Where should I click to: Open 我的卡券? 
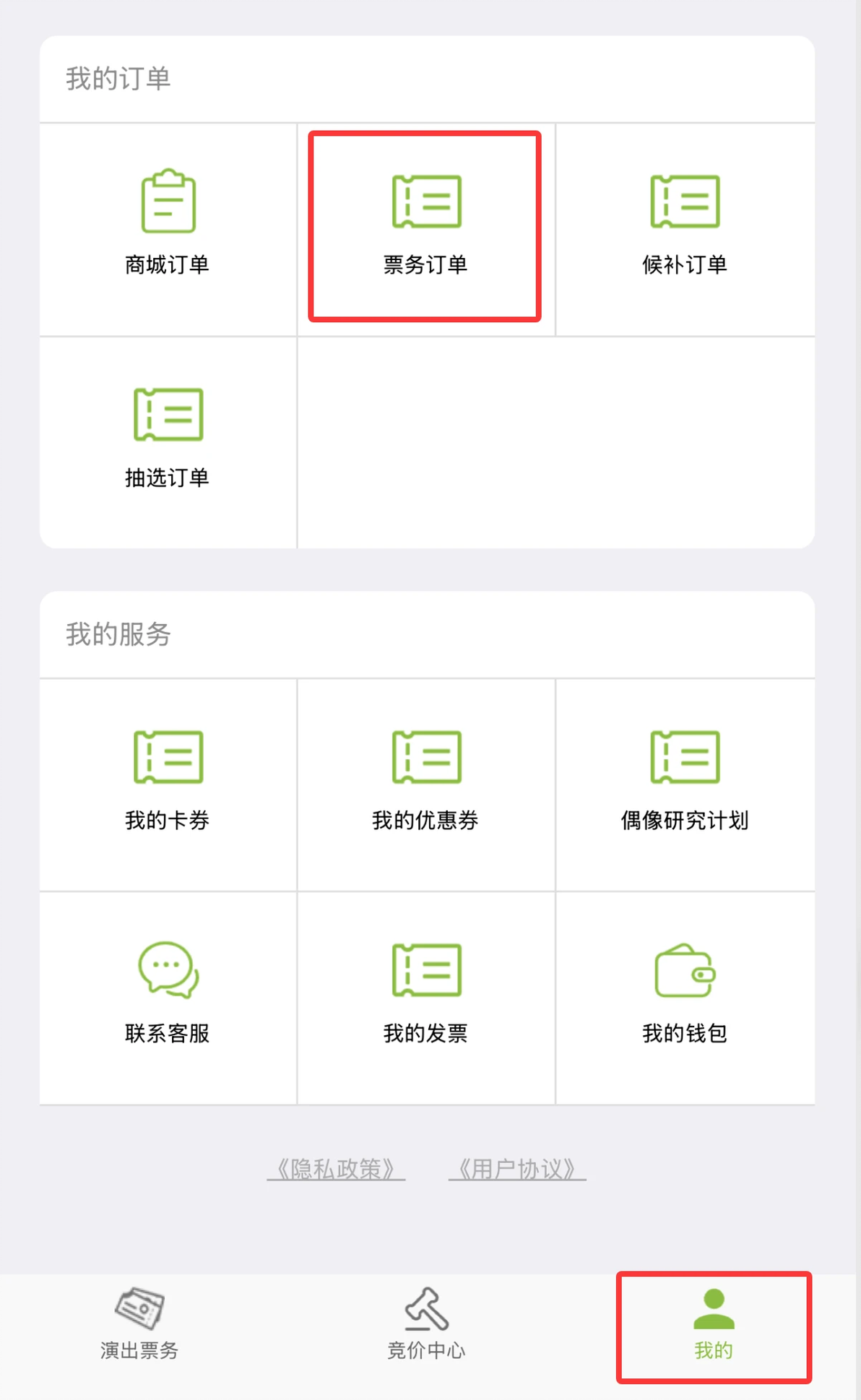coord(168,785)
